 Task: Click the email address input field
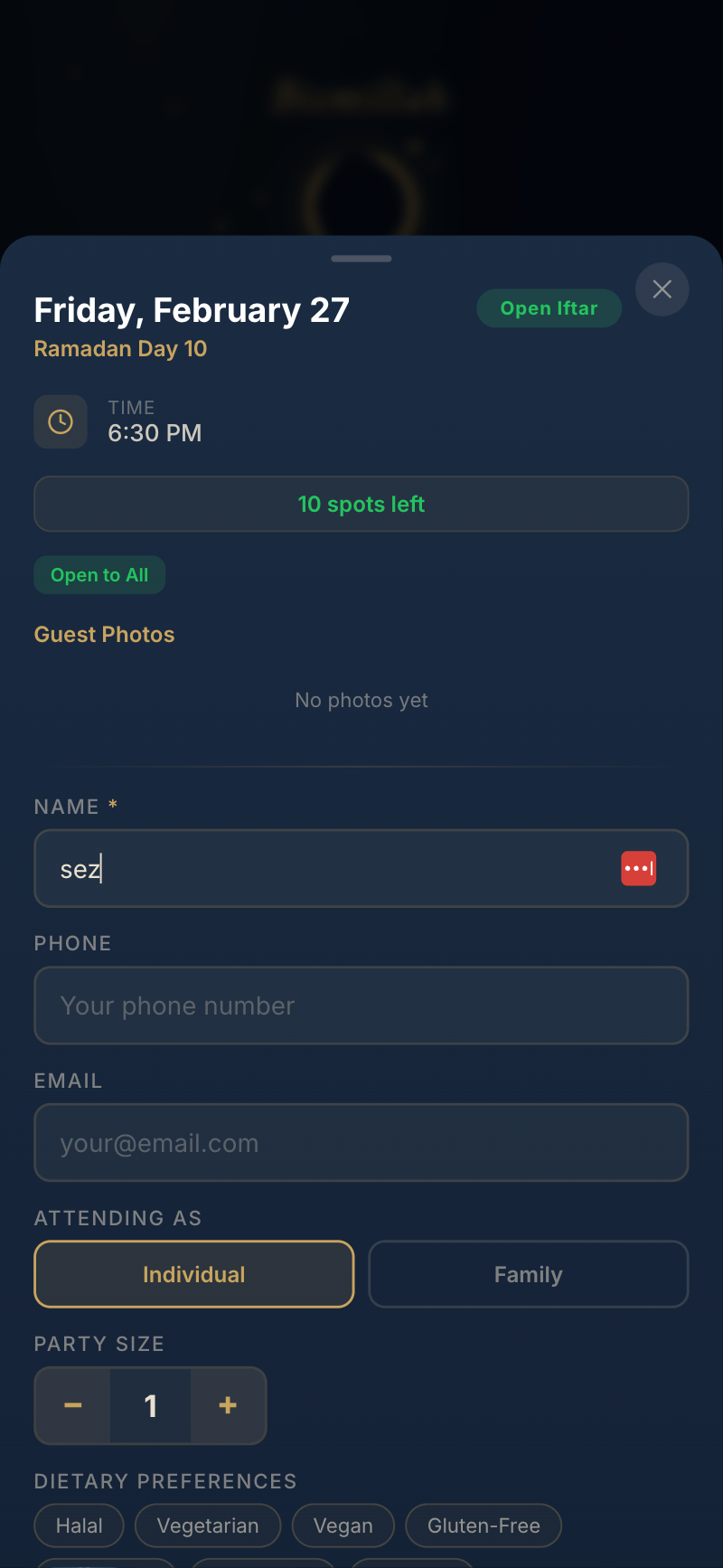pos(361,1143)
